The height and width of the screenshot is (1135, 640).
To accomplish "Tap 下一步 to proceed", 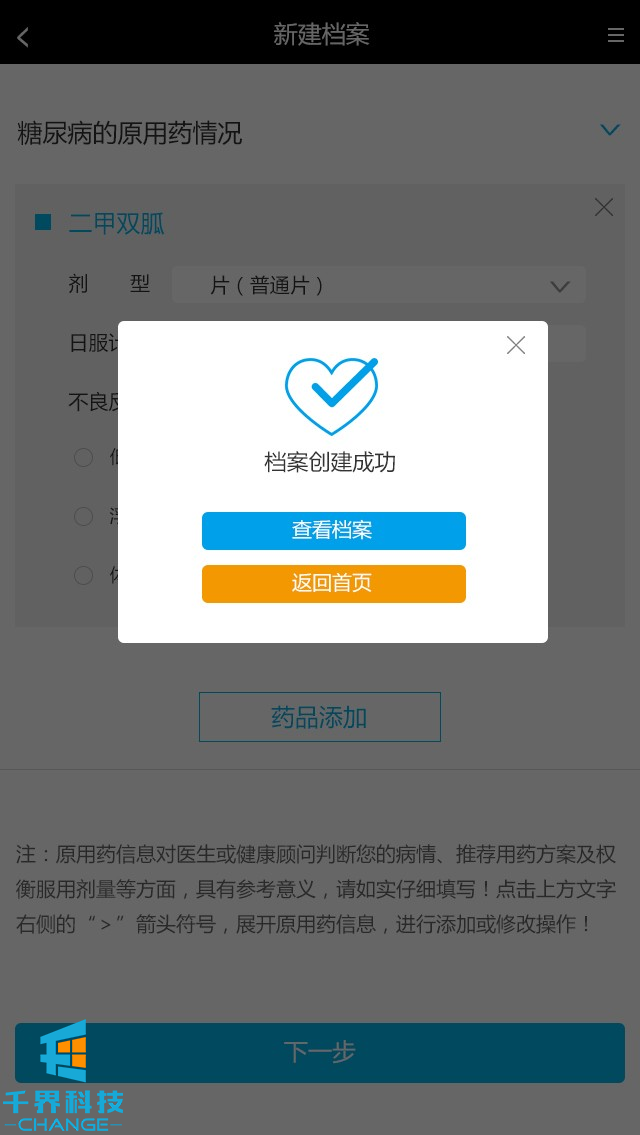I will (x=320, y=1052).
